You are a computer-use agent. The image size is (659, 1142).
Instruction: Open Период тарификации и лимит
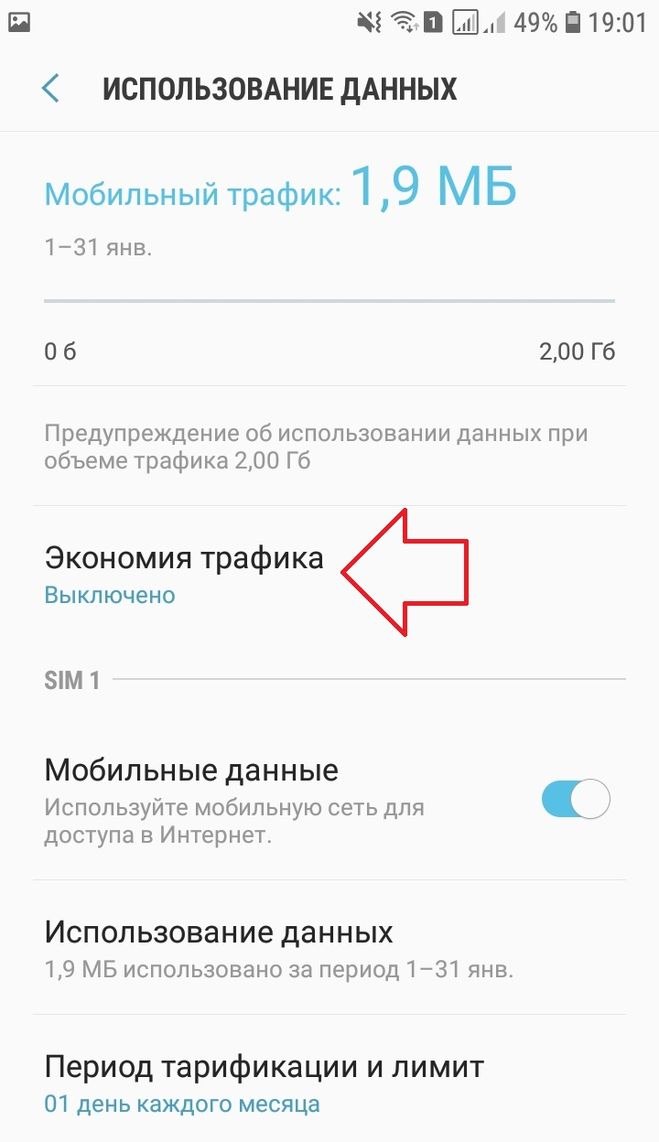point(265,1082)
